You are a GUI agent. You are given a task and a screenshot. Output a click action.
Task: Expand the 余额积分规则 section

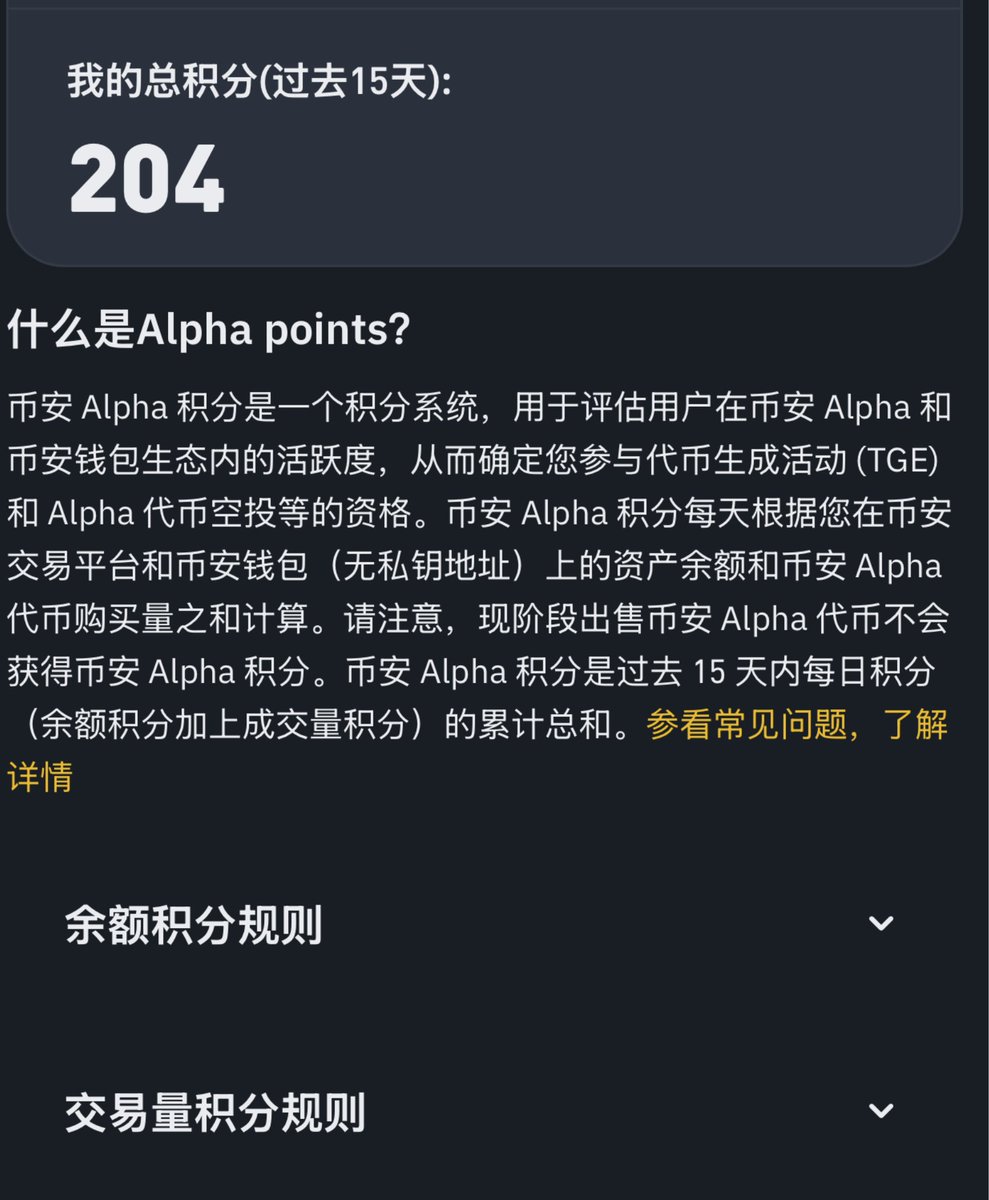[x=880, y=923]
